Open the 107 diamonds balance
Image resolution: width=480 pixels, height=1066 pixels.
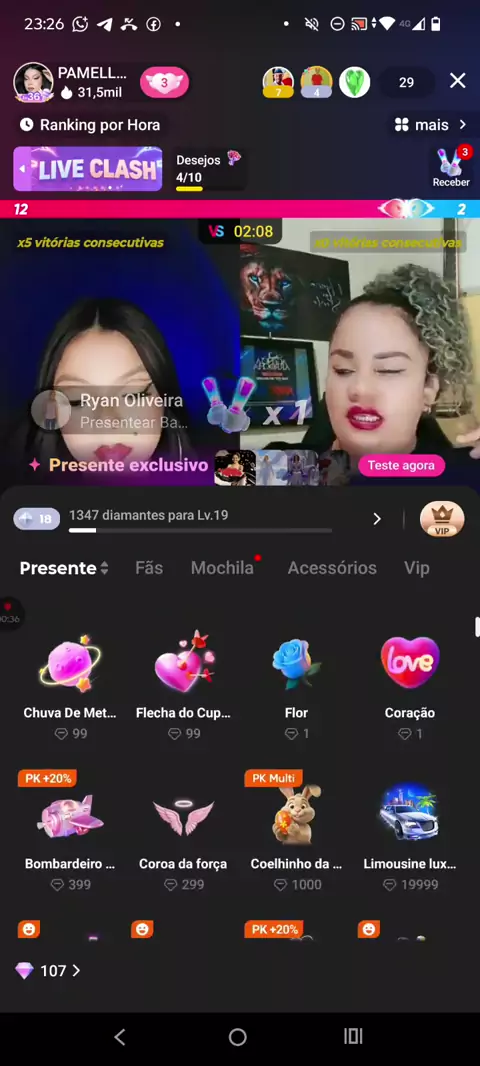(x=48, y=971)
